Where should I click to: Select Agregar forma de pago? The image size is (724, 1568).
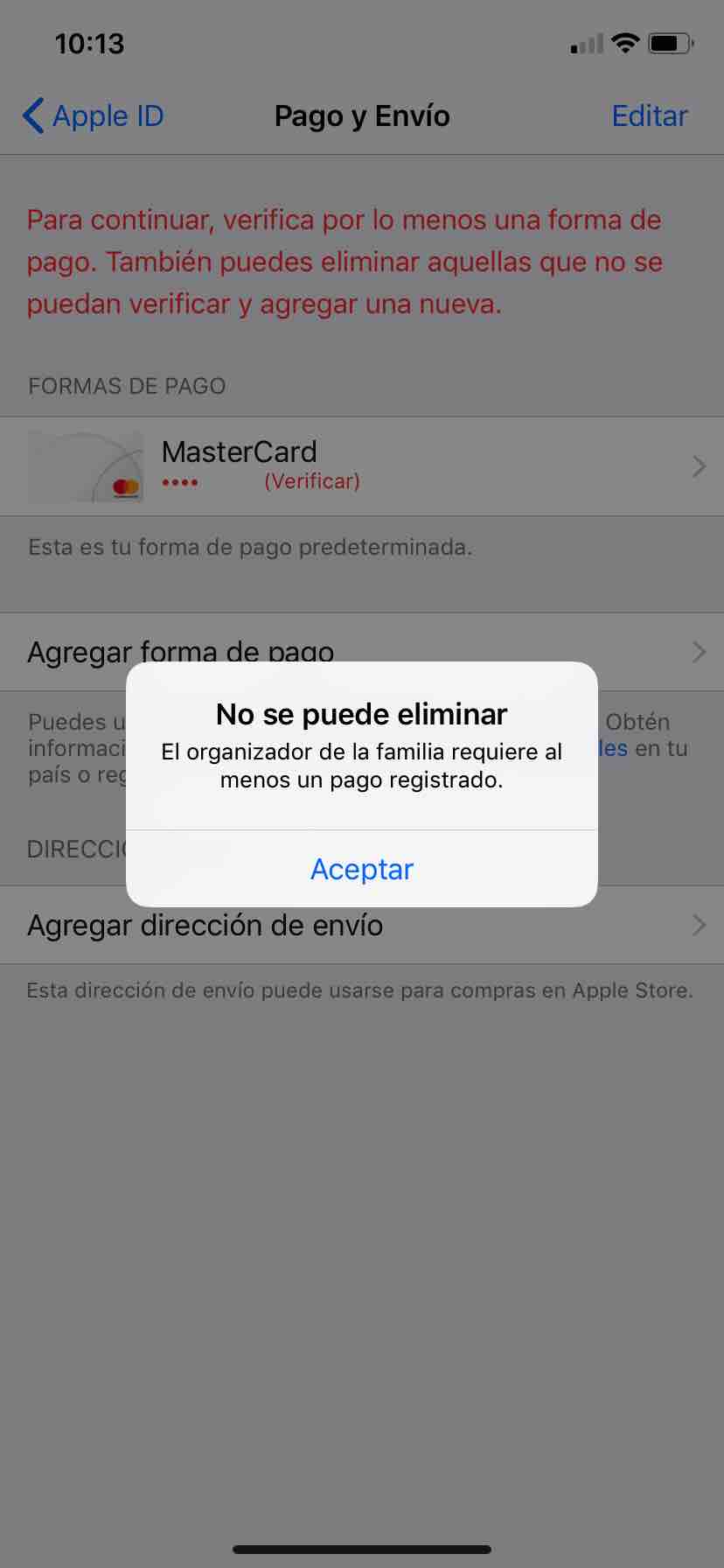click(x=362, y=652)
